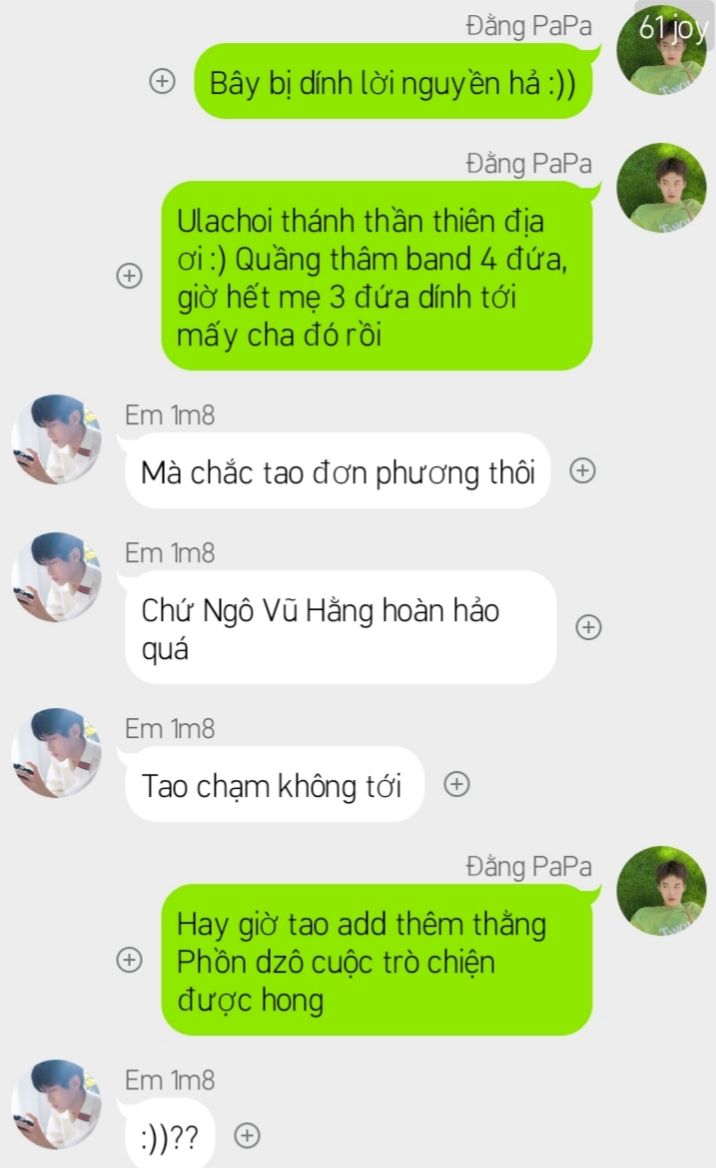Viewport: 716px width, 1168px height.
Task: Tap plus icon next to ":))??" message
Action: click(x=247, y=1135)
